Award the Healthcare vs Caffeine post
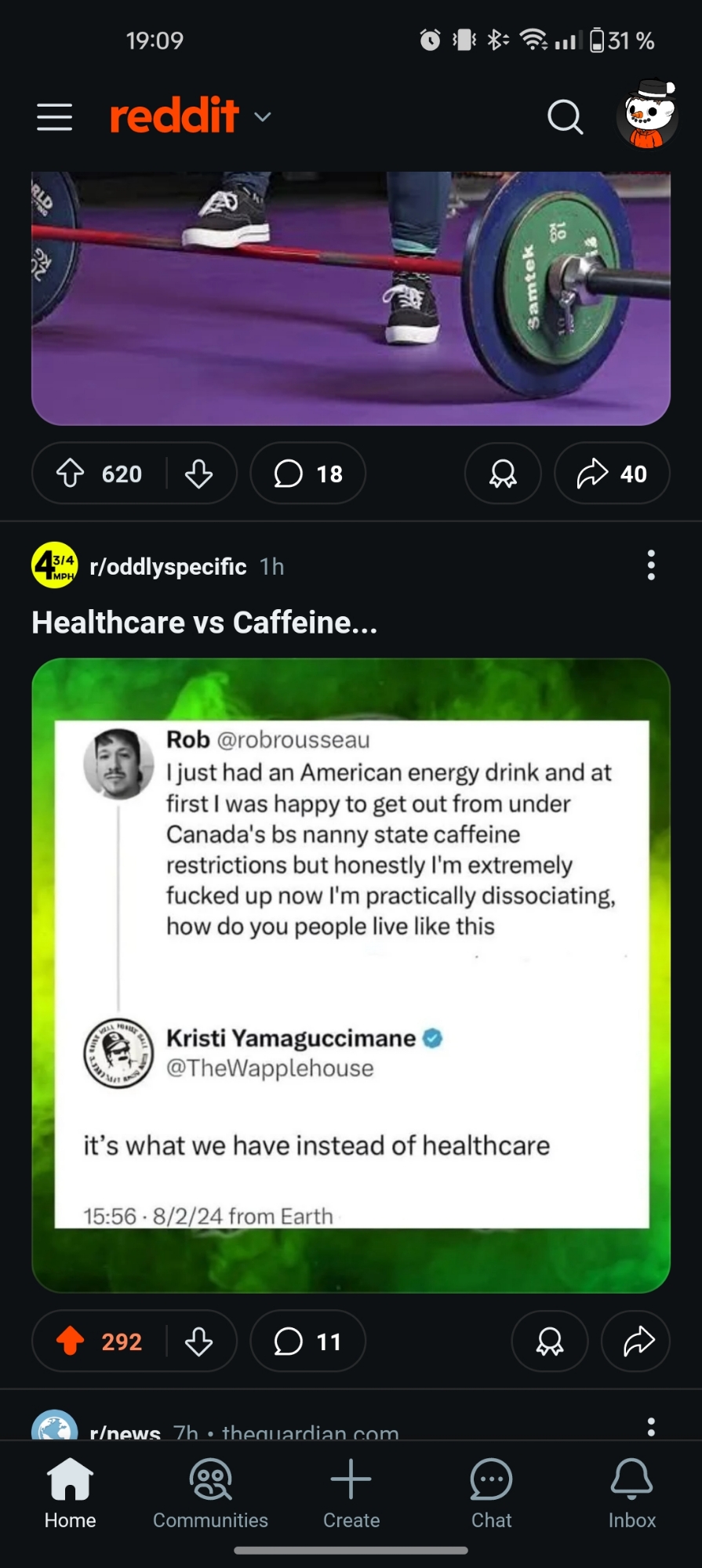The image size is (702, 1568). click(550, 1341)
